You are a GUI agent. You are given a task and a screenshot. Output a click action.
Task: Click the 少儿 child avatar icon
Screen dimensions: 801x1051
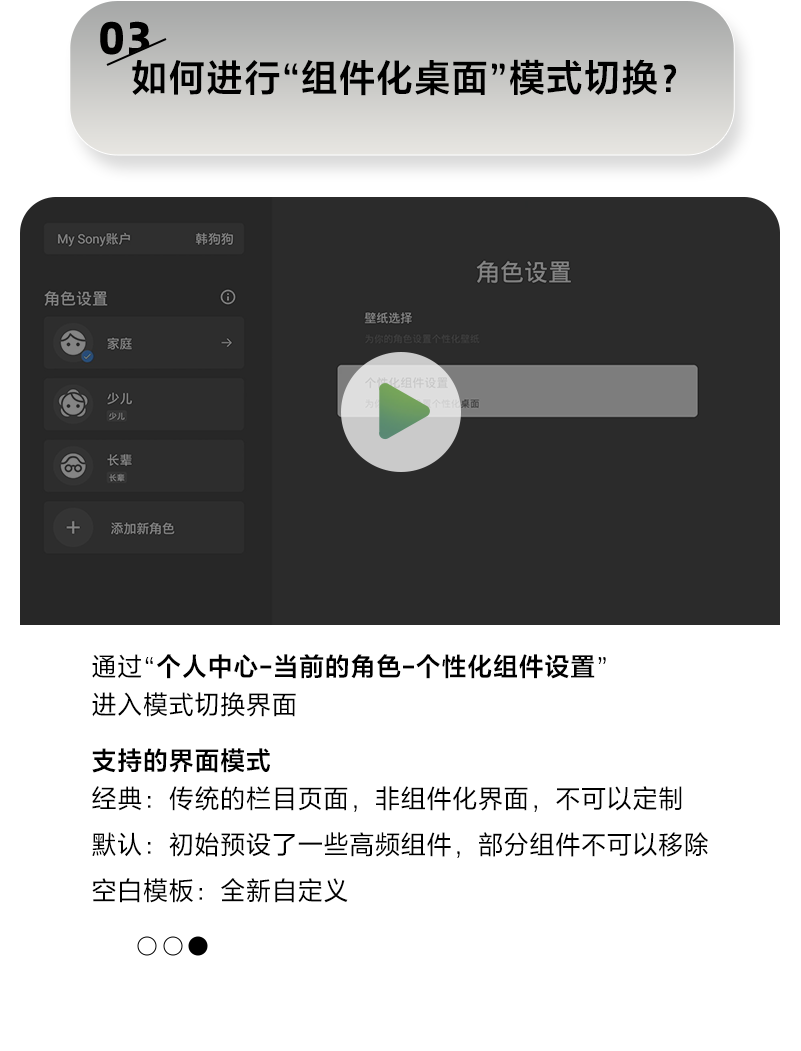tap(72, 404)
